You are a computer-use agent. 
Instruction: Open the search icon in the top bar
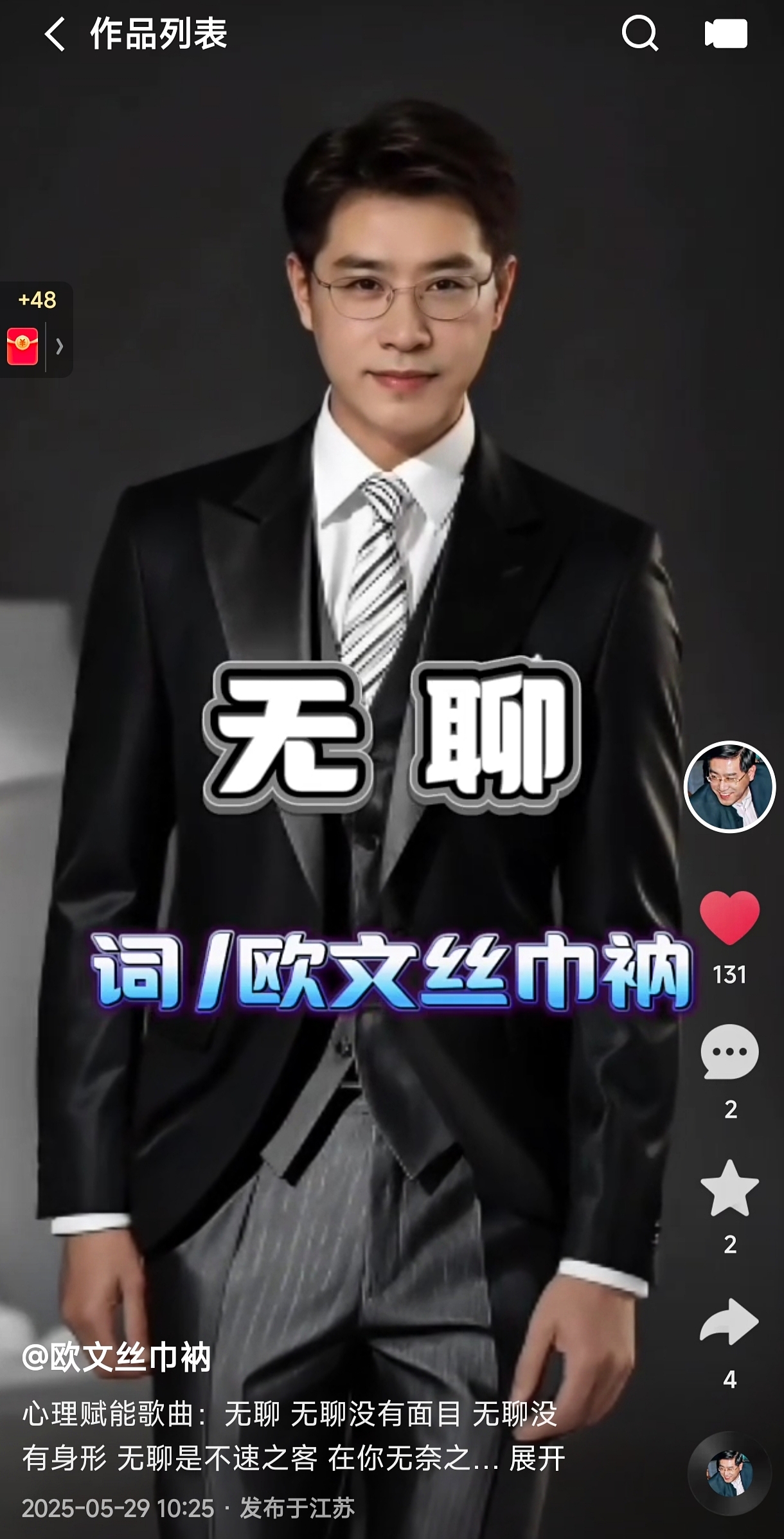pyautogui.click(x=640, y=33)
